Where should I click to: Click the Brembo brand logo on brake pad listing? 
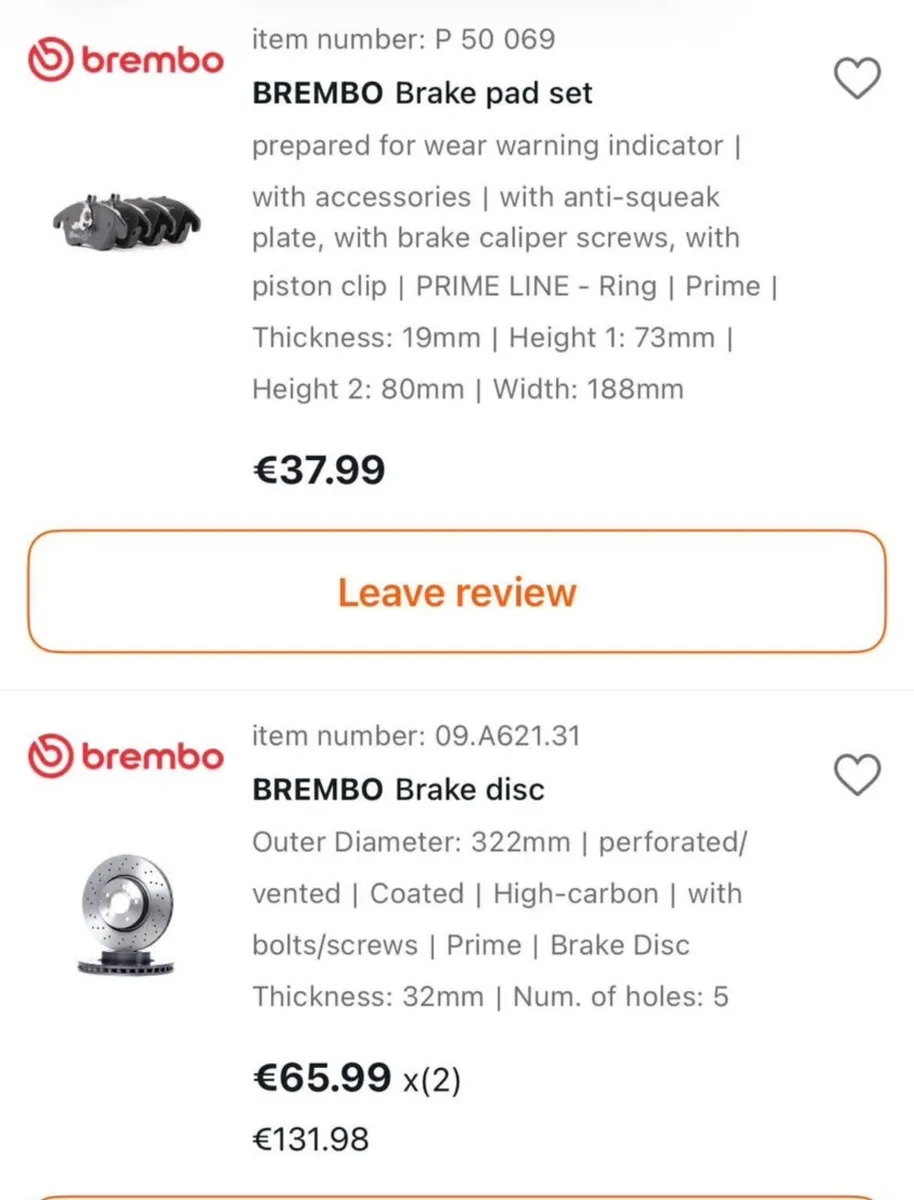125,60
